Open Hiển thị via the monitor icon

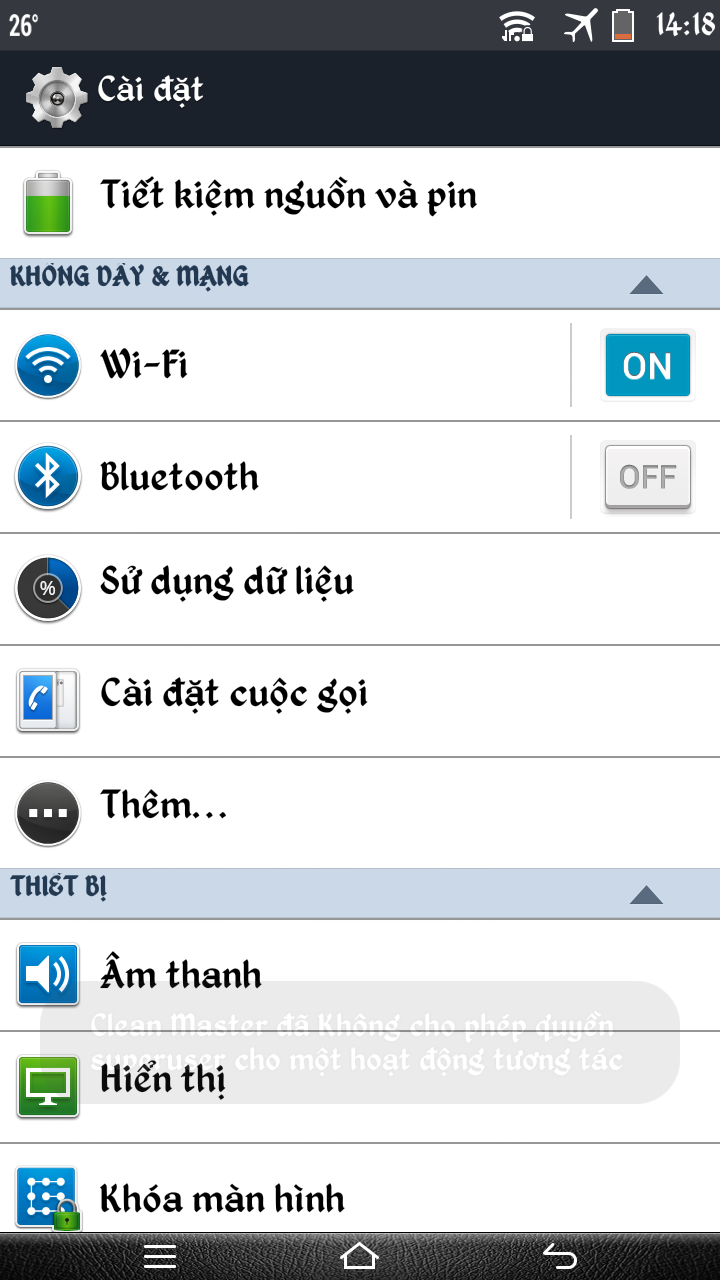click(47, 1088)
